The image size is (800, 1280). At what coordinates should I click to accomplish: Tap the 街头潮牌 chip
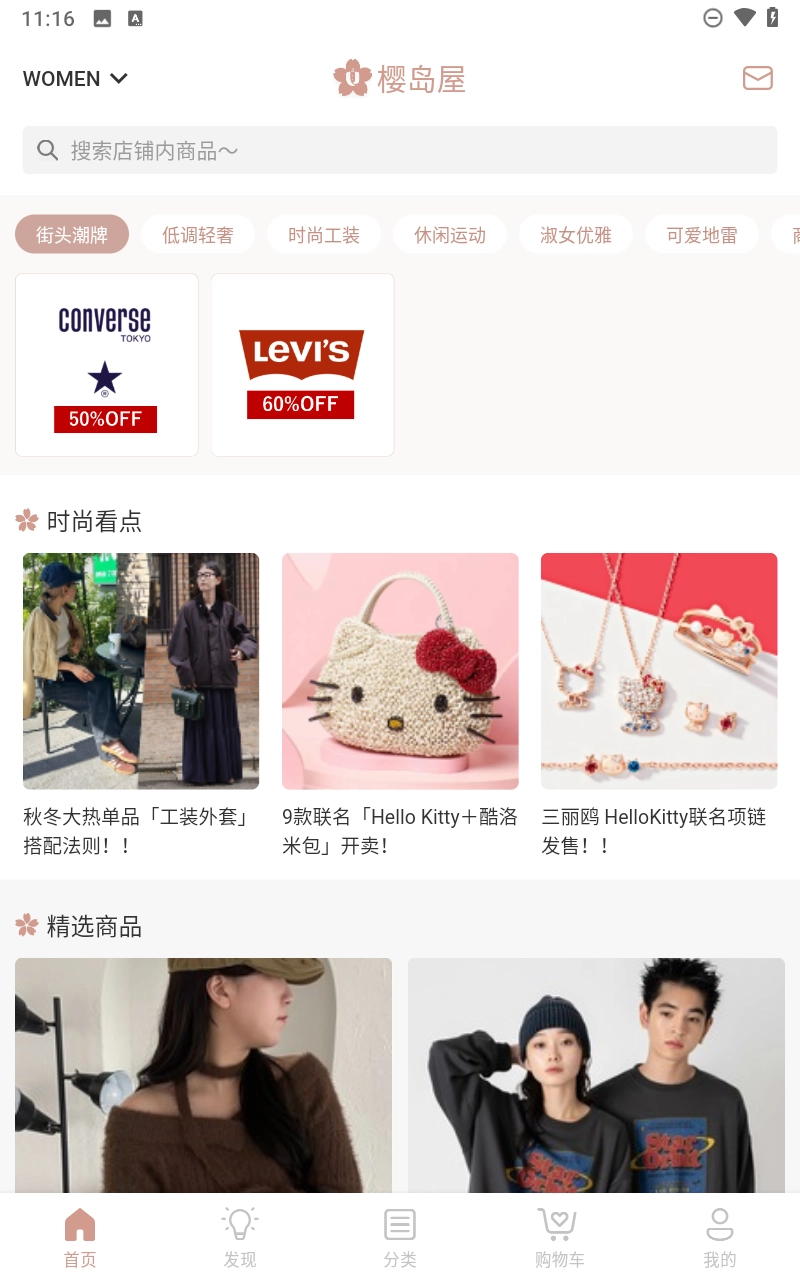point(72,235)
